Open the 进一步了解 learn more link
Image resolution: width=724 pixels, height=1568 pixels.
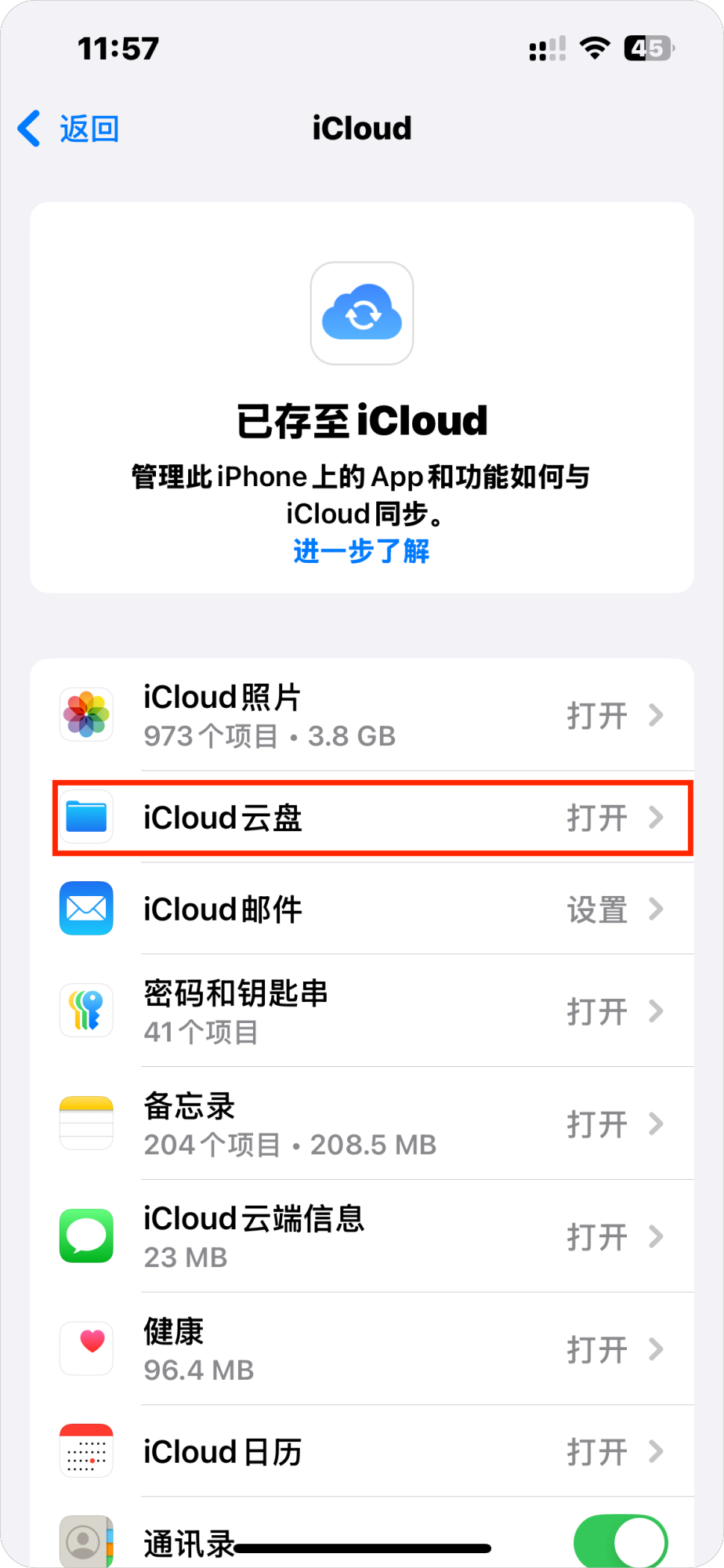tap(360, 551)
